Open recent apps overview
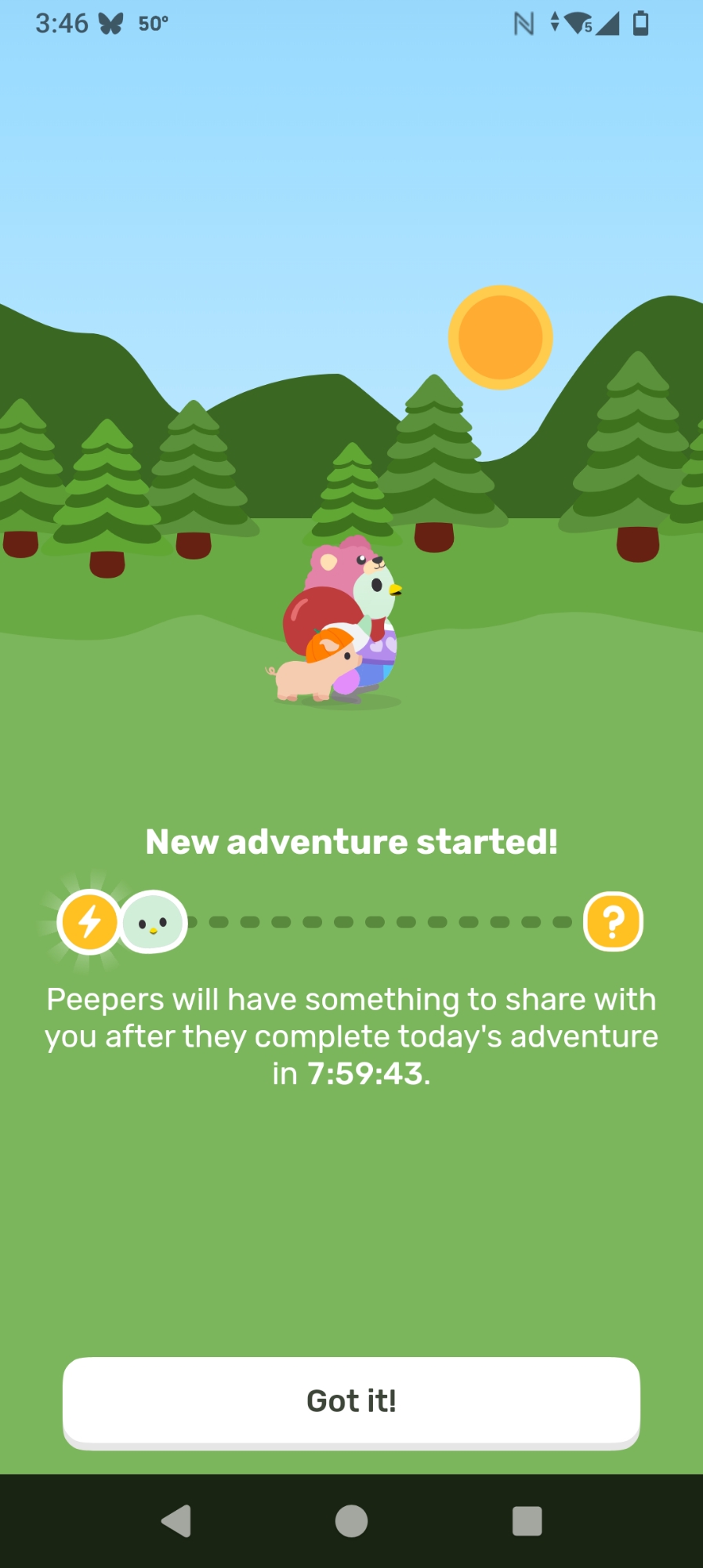 (x=527, y=1521)
